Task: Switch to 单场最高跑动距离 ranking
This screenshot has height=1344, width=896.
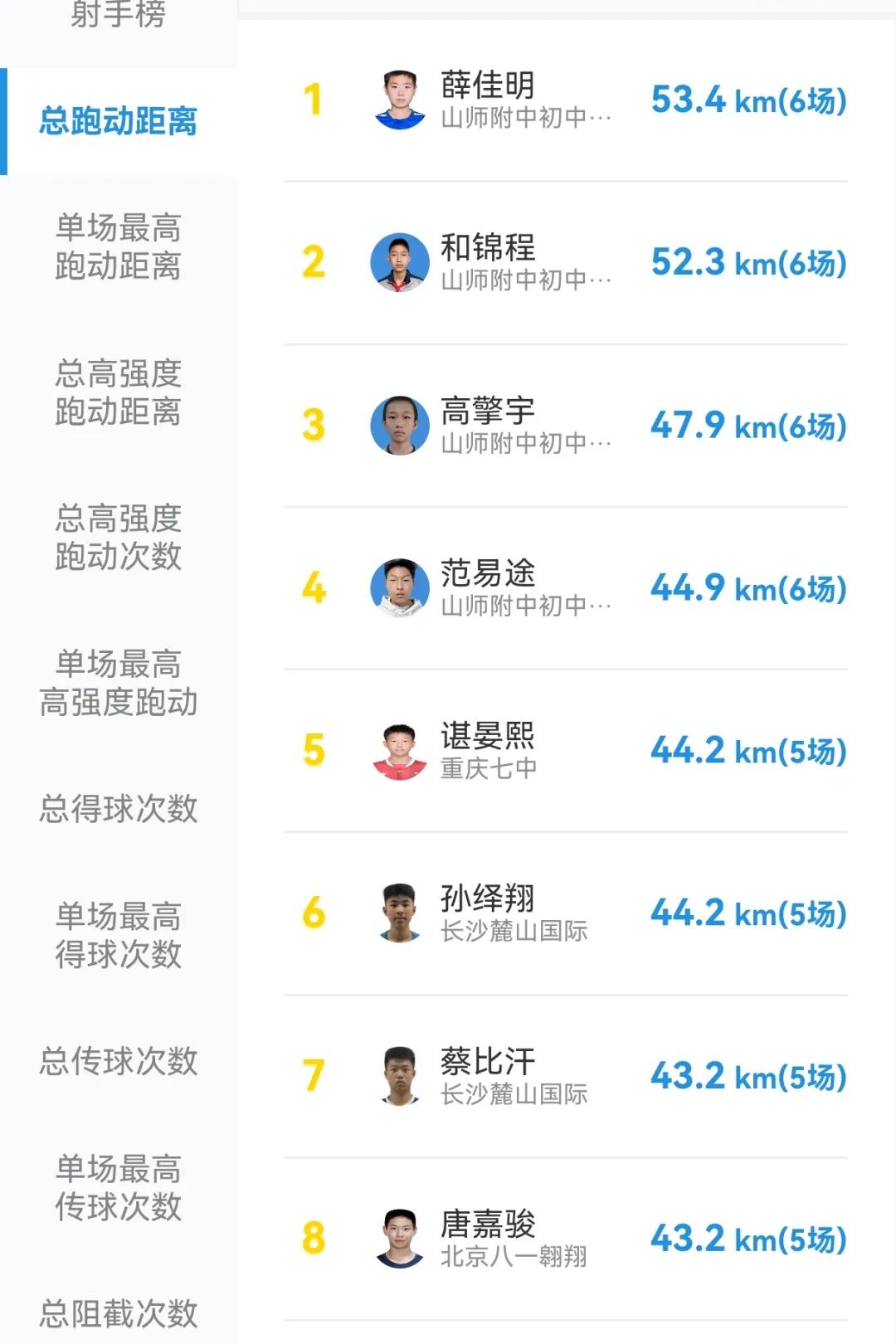Action: click(118, 246)
